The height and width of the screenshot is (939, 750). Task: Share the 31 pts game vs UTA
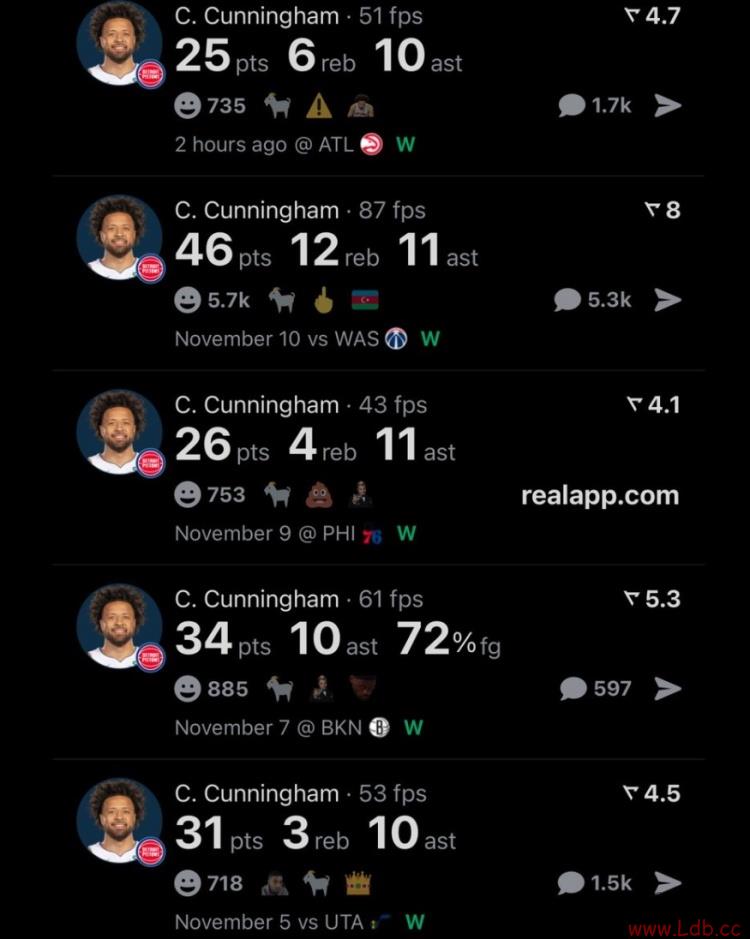coord(668,882)
